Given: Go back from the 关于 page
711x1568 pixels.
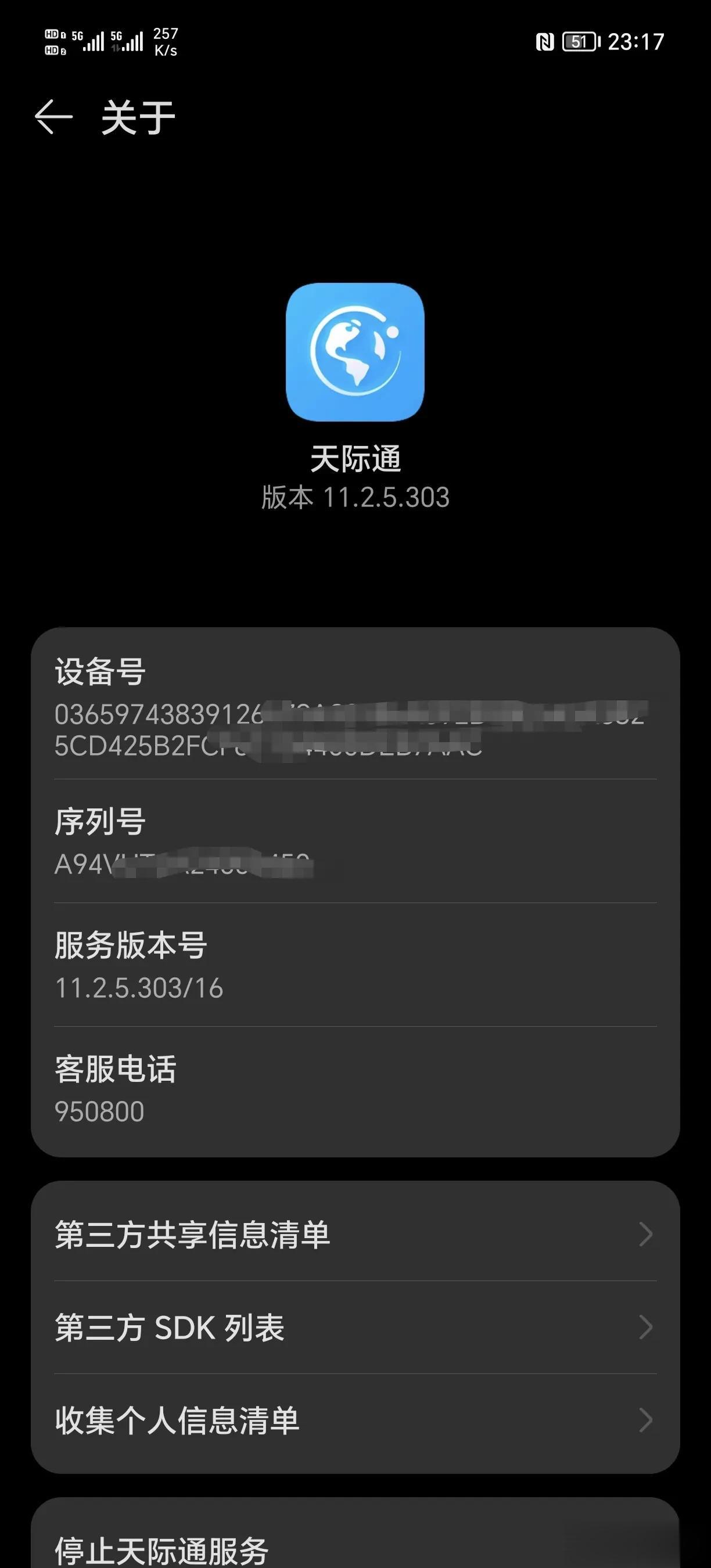Looking at the screenshot, I should tap(53, 117).
